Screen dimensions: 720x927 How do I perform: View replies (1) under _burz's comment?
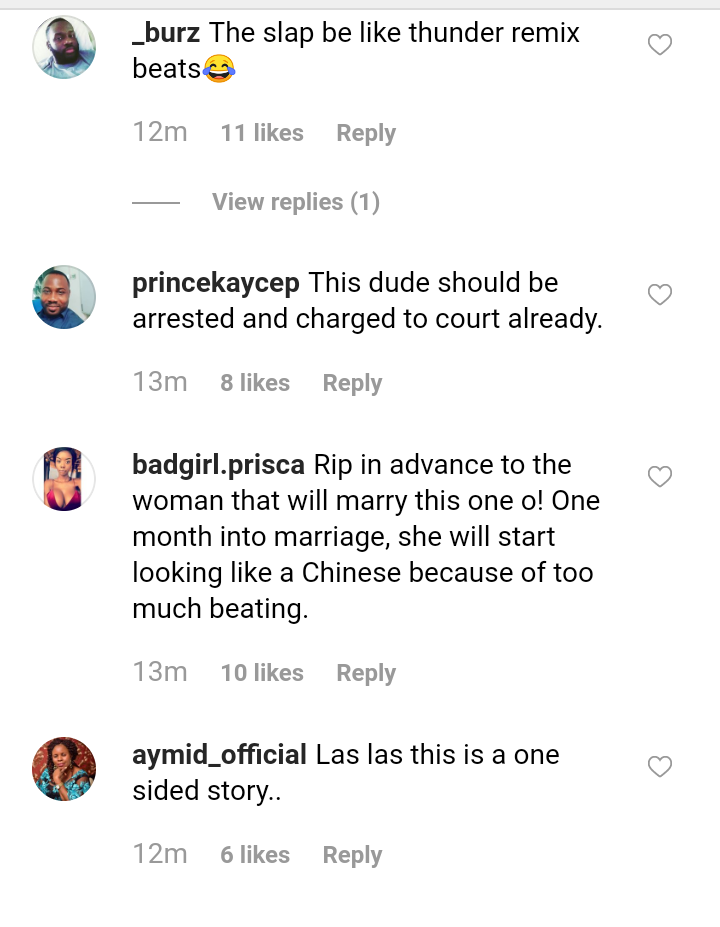[295, 202]
